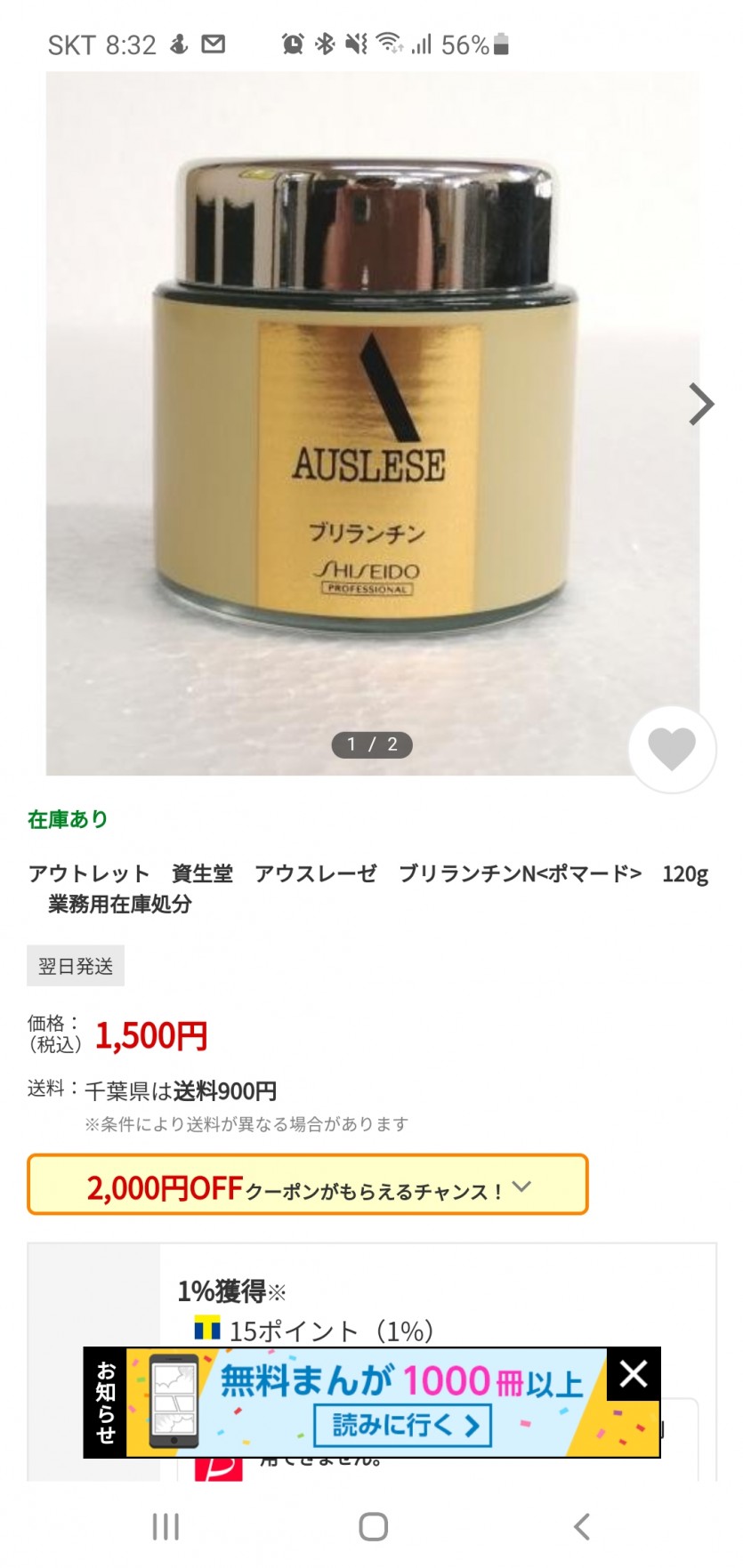Image resolution: width=743 pixels, height=1568 pixels.
Task: Go back with the system back button
Action: tap(581, 1526)
